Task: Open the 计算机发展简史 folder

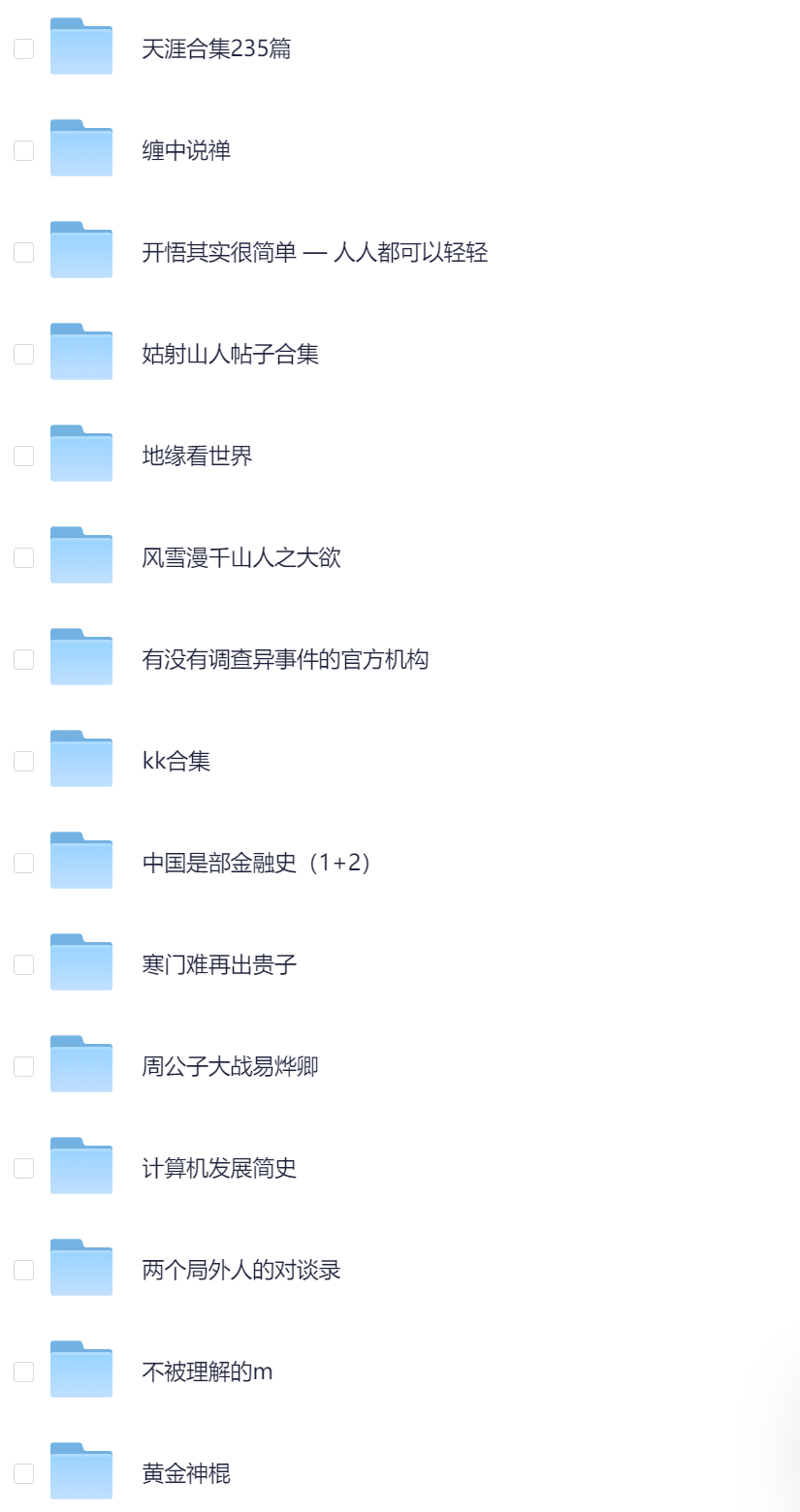Action: (219, 1169)
